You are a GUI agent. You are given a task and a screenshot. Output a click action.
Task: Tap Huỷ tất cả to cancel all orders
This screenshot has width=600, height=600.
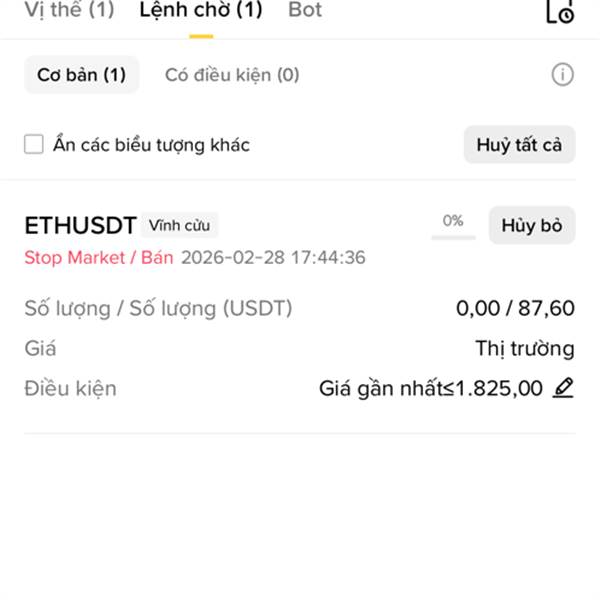tap(519, 145)
